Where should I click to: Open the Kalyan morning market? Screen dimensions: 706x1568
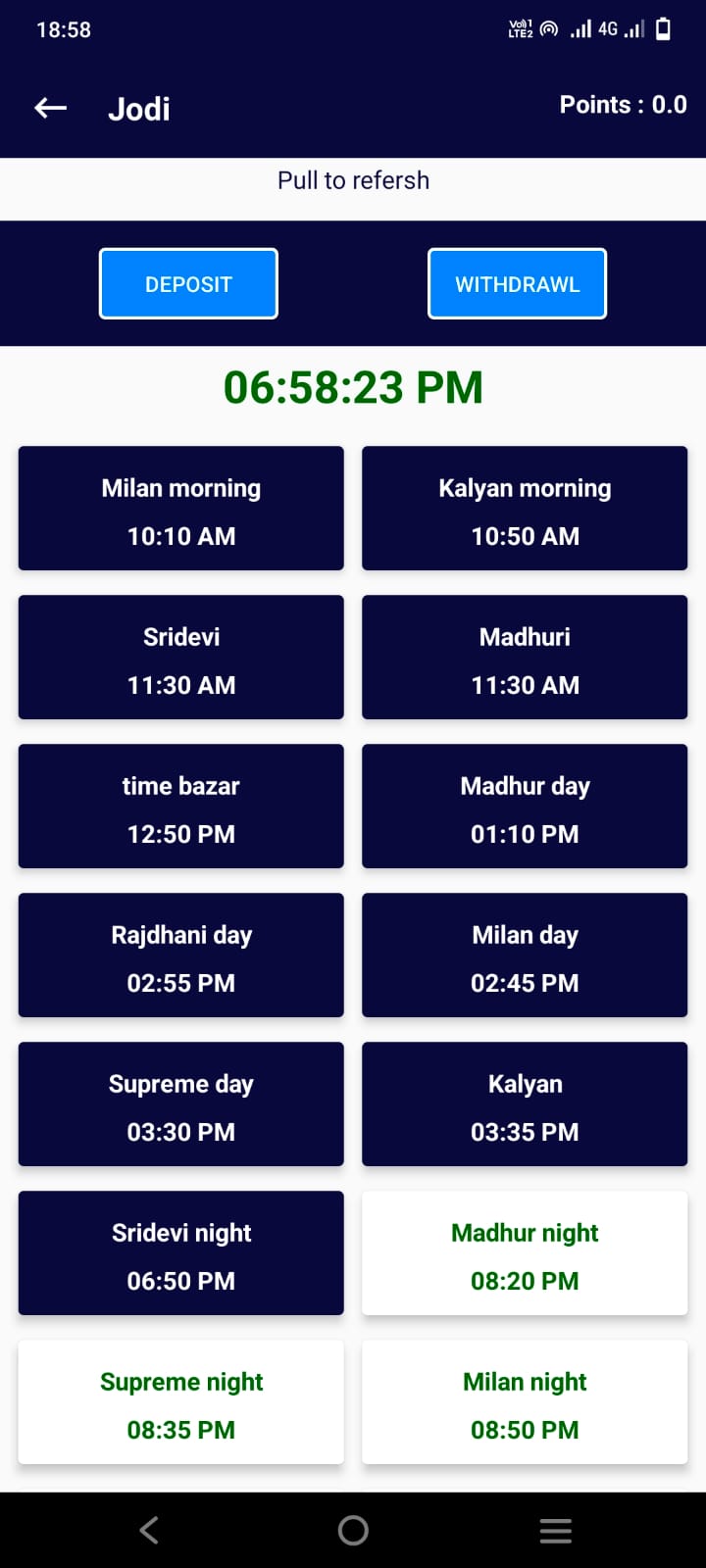click(x=525, y=508)
